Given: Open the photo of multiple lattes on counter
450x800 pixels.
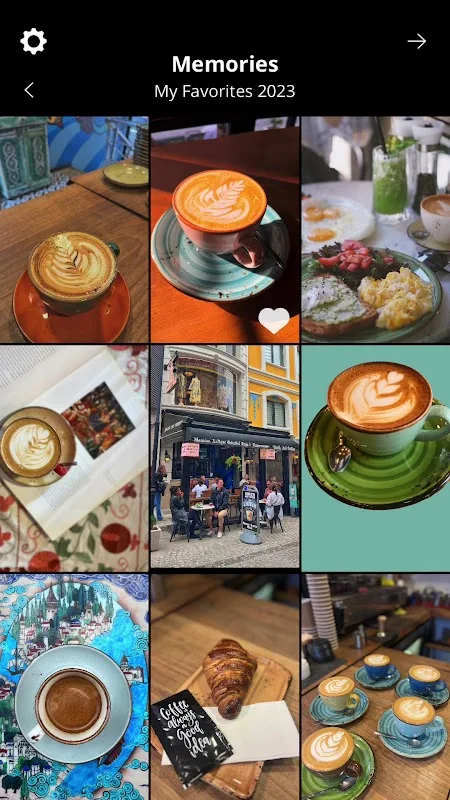Looking at the screenshot, I should point(376,687).
